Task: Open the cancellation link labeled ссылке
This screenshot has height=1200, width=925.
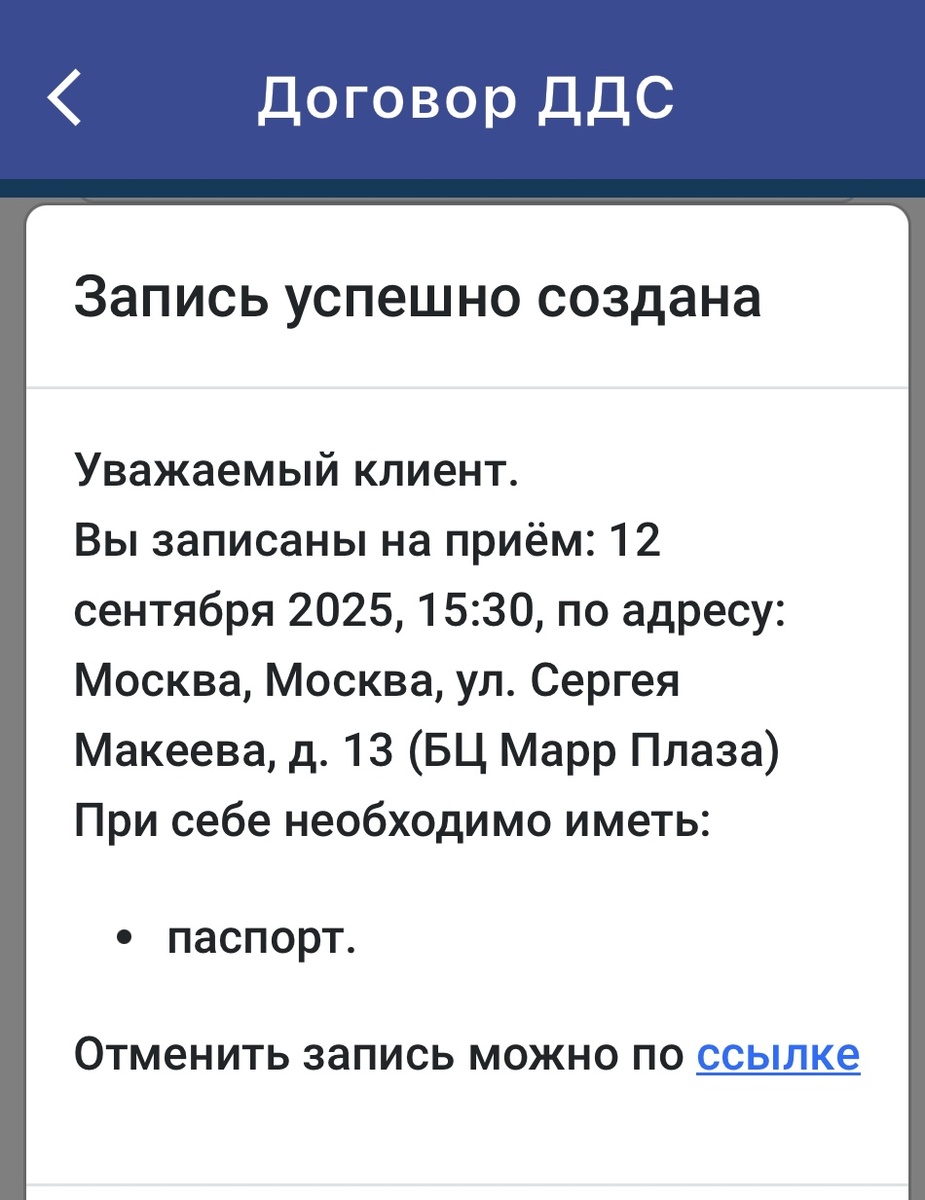Action: pyautogui.click(x=779, y=1053)
